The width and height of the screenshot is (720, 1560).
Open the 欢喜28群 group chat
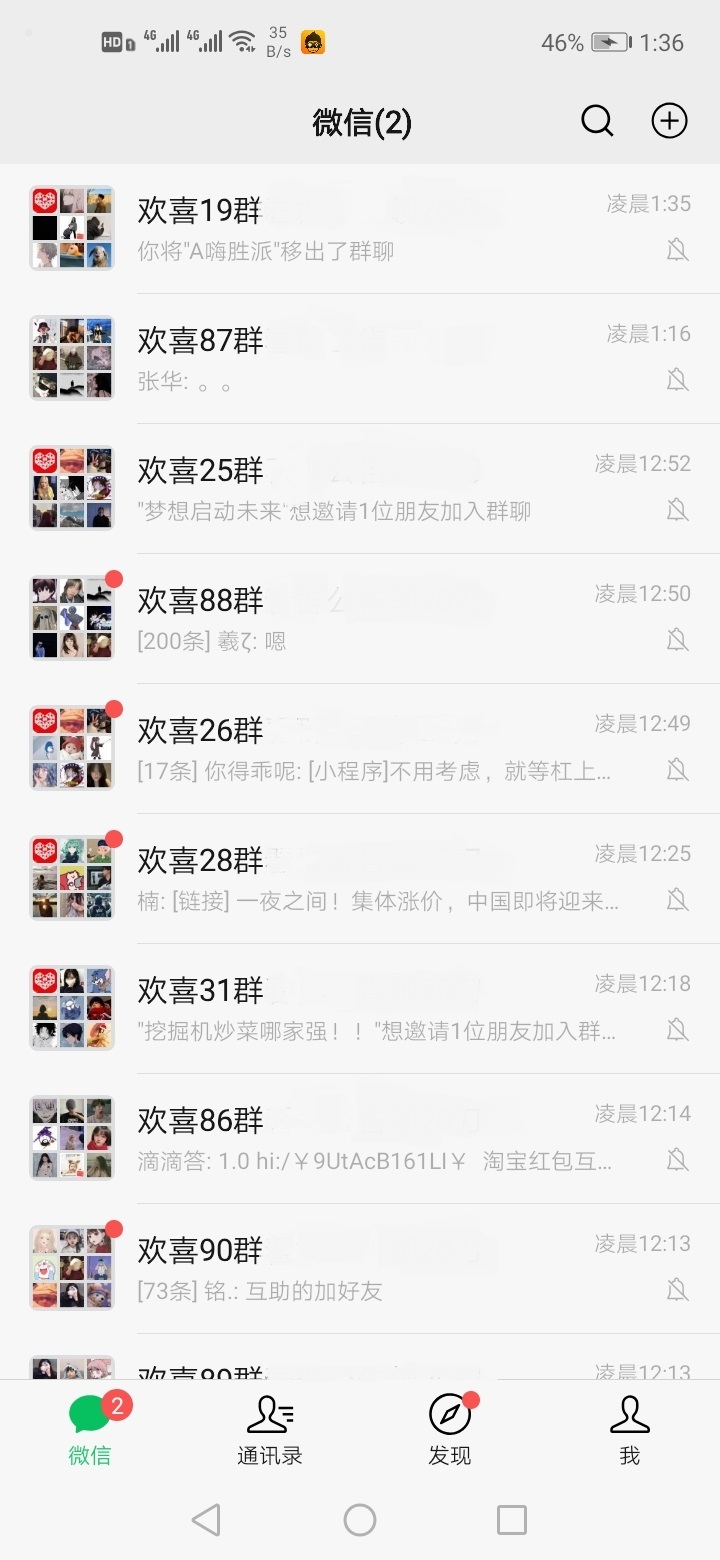[360, 879]
